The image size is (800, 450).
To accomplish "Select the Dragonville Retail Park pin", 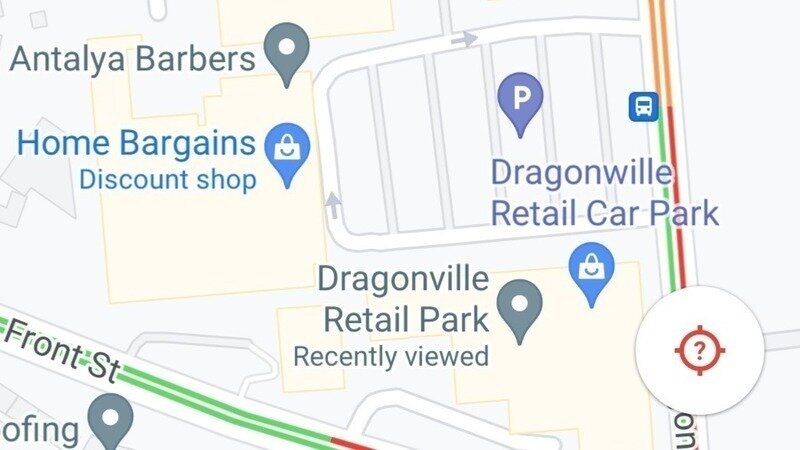I will (x=520, y=306).
